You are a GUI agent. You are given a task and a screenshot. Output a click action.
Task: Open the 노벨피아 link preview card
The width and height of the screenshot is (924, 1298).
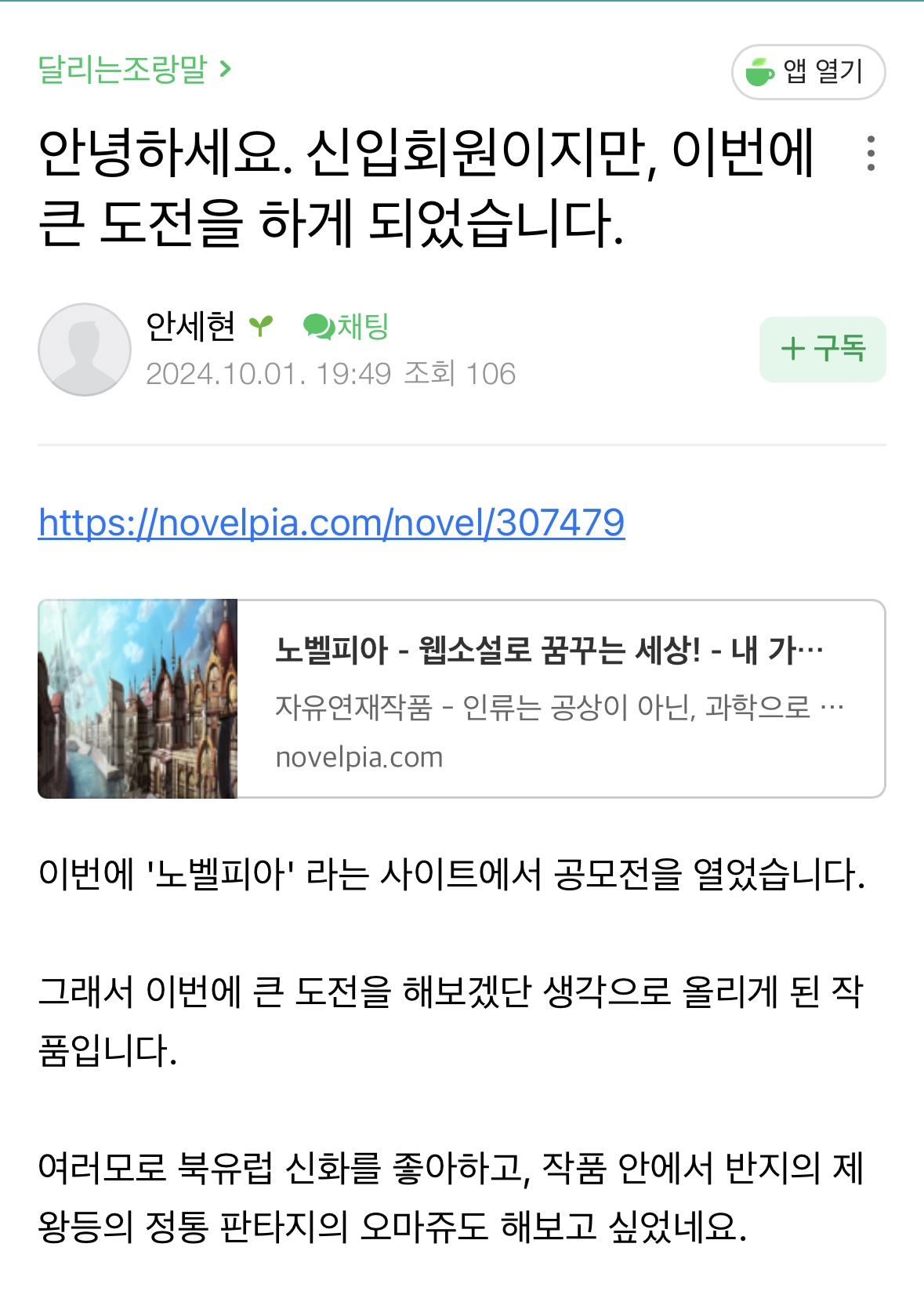pos(461,698)
